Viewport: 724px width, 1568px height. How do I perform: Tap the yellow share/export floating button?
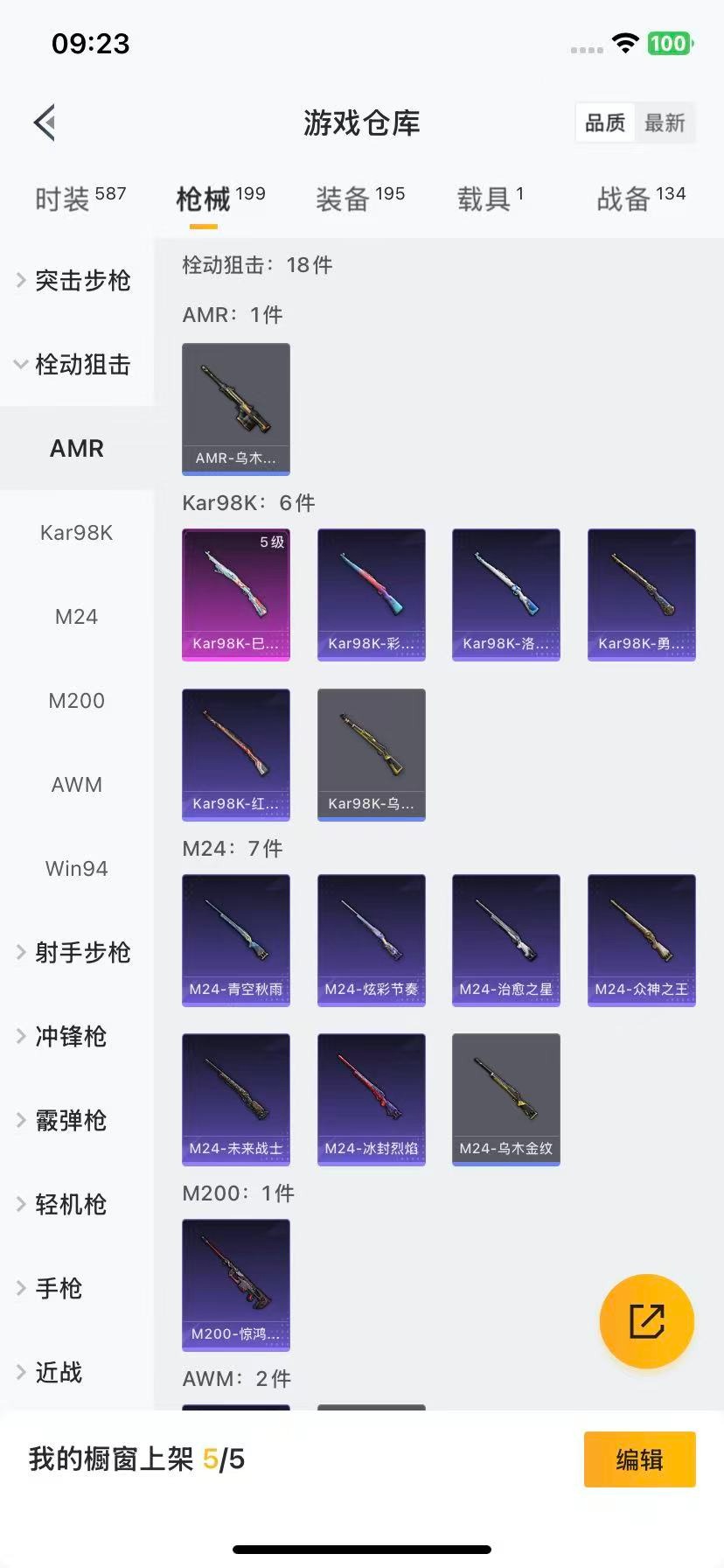tap(646, 1321)
